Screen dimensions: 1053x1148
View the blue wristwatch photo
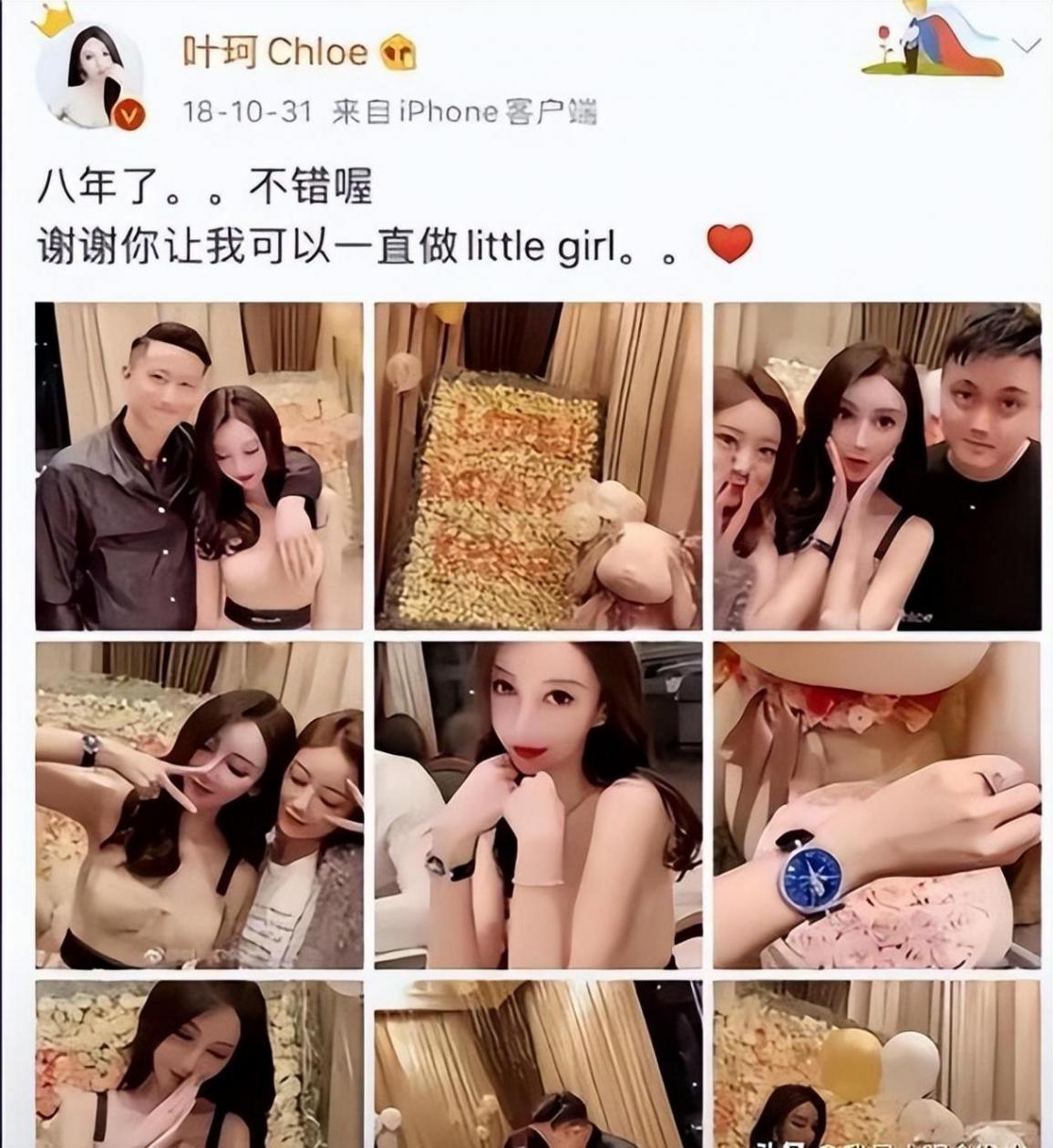tap(876, 804)
